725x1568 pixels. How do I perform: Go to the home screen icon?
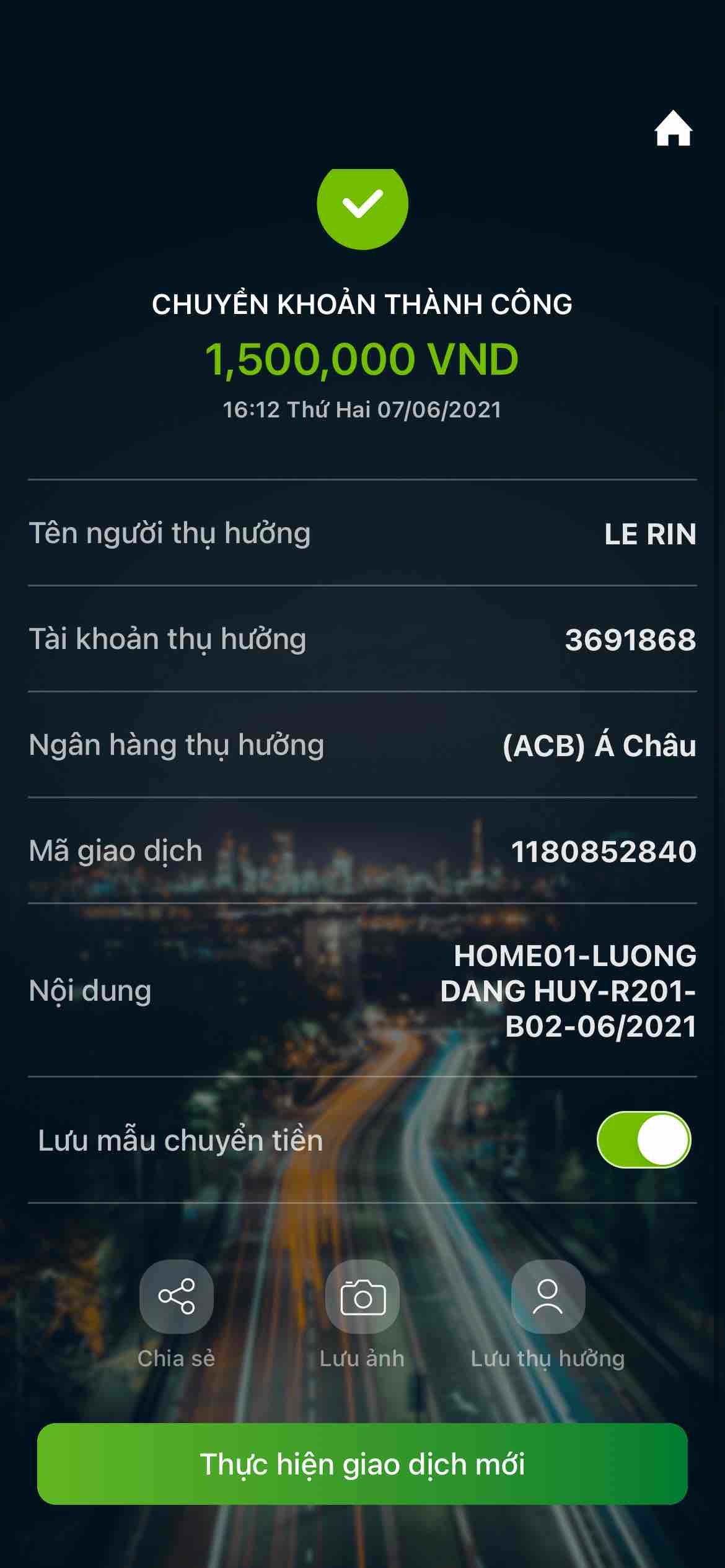pyautogui.click(x=673, y=129)
